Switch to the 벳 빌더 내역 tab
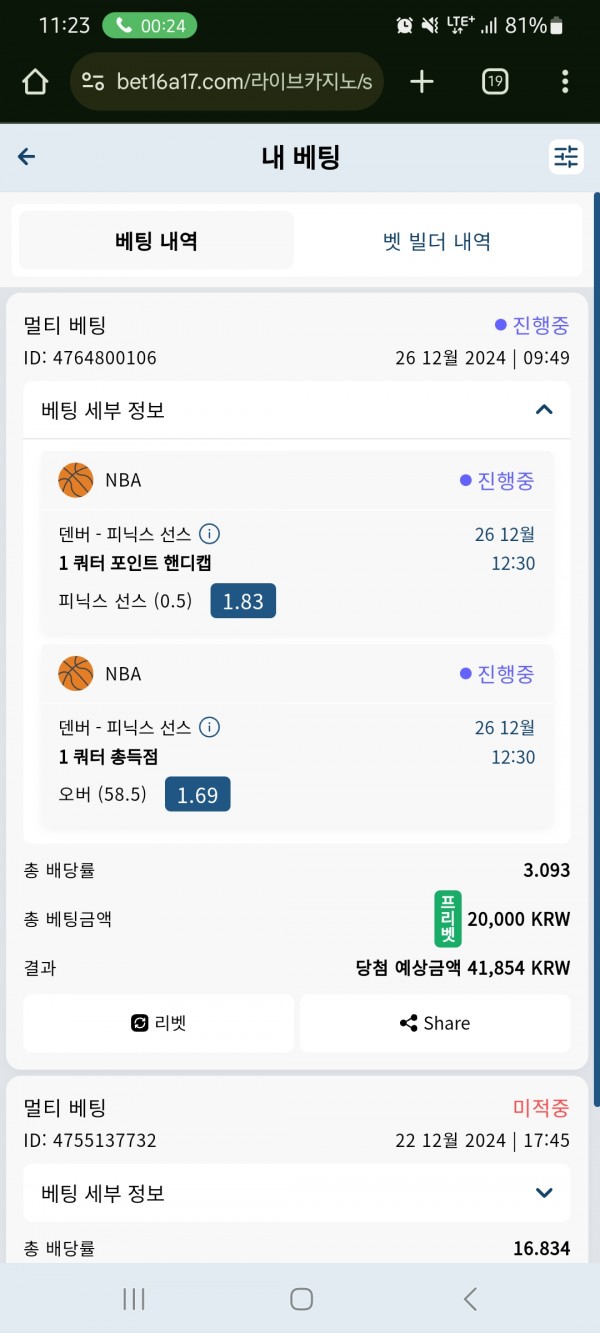Screen dimensions: 600x1333 [x=437, y=241]
